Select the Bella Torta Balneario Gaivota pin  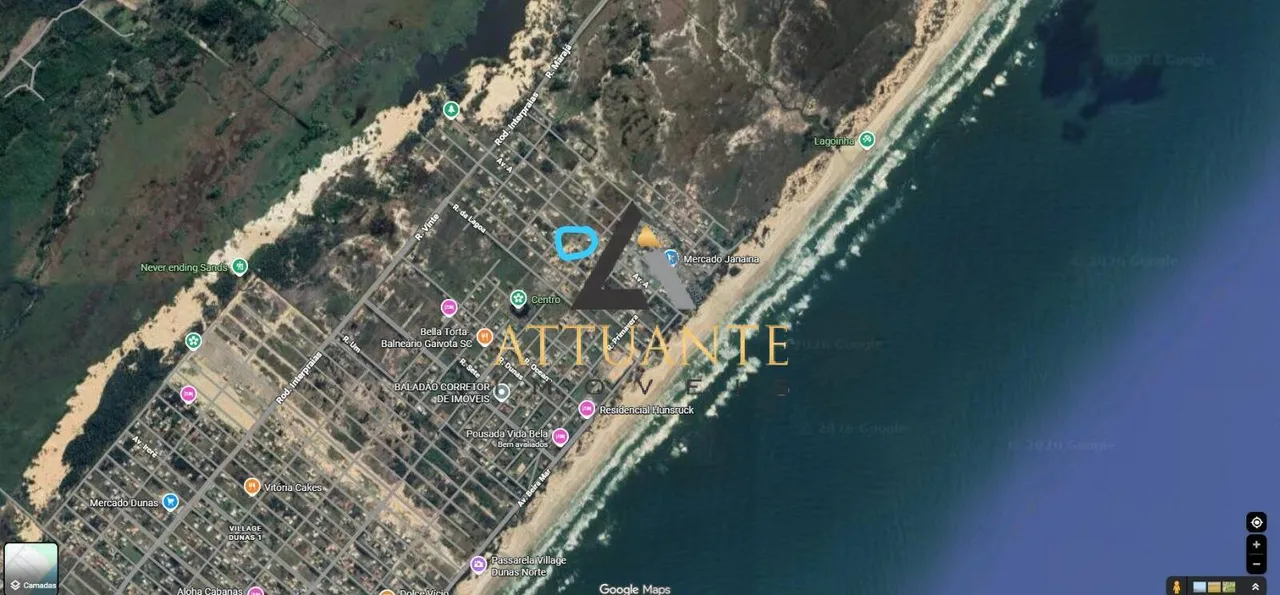(484, 336)
